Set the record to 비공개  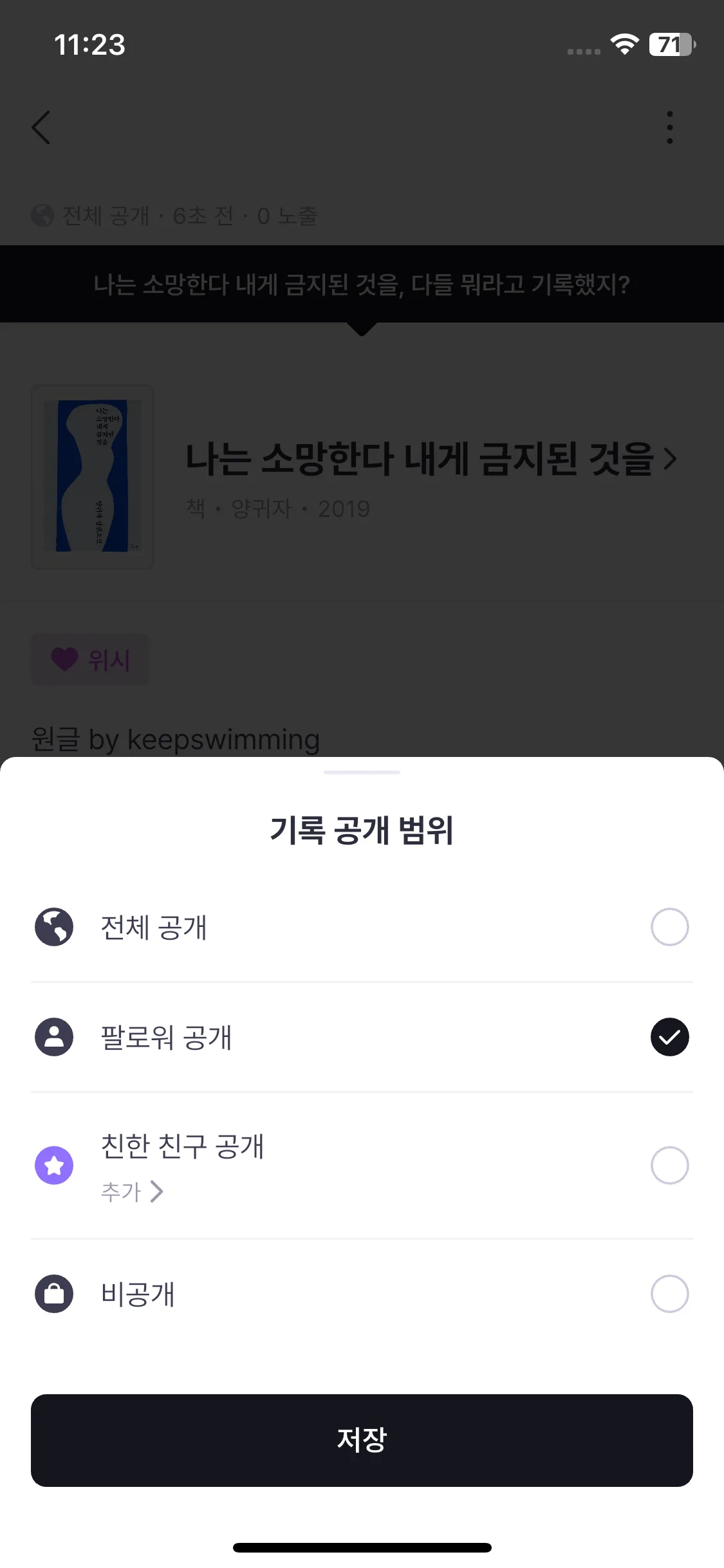point(669,1294)
